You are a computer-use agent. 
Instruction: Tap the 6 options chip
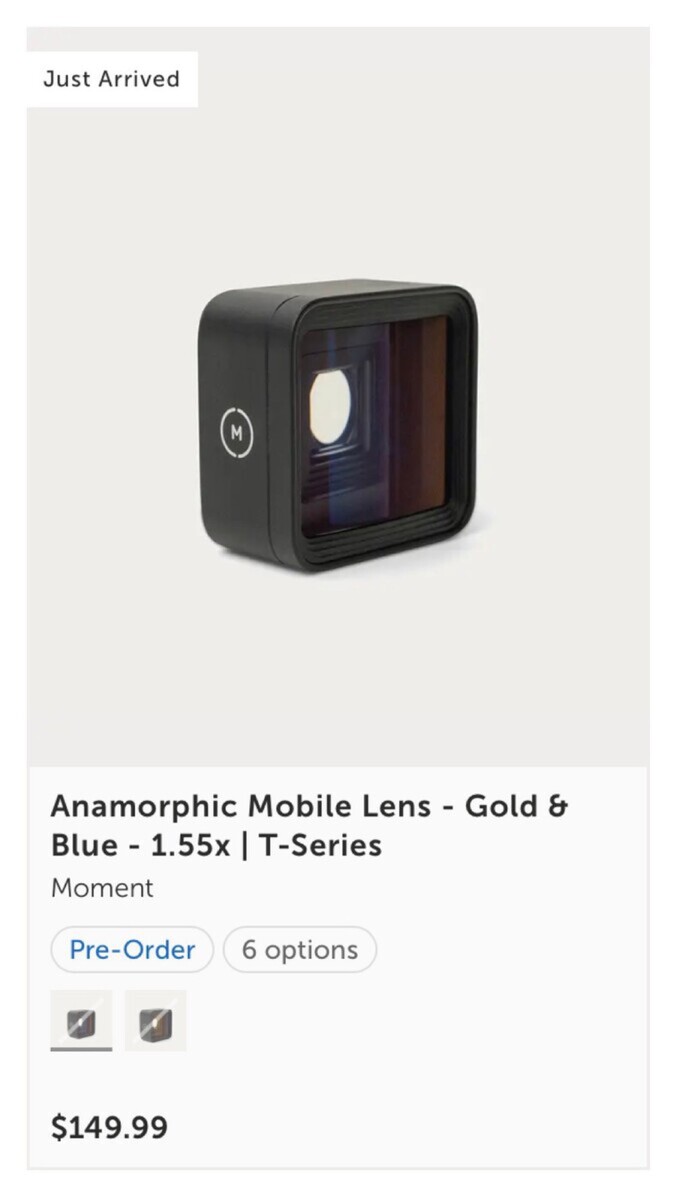[299, 949]
